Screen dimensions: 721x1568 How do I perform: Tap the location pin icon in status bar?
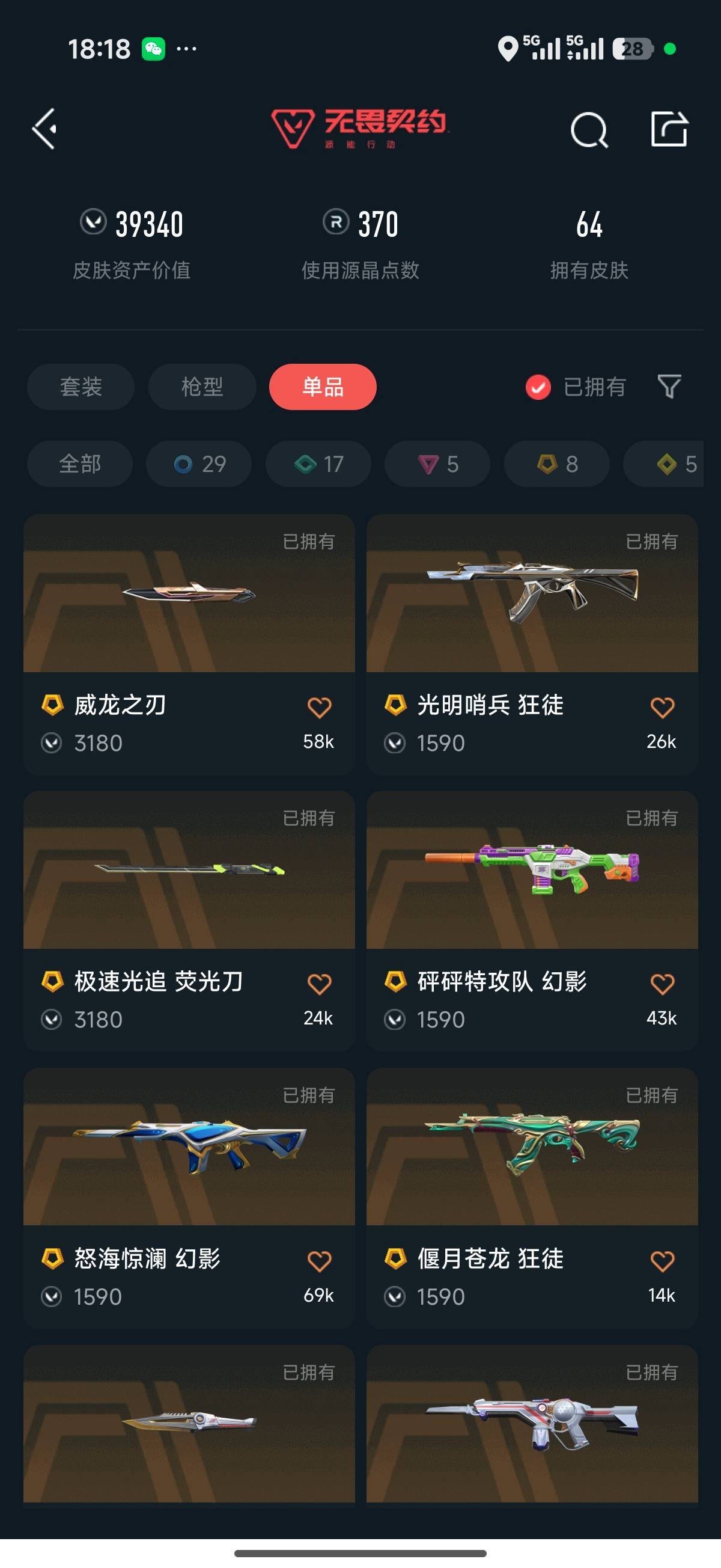pos(507,49)
